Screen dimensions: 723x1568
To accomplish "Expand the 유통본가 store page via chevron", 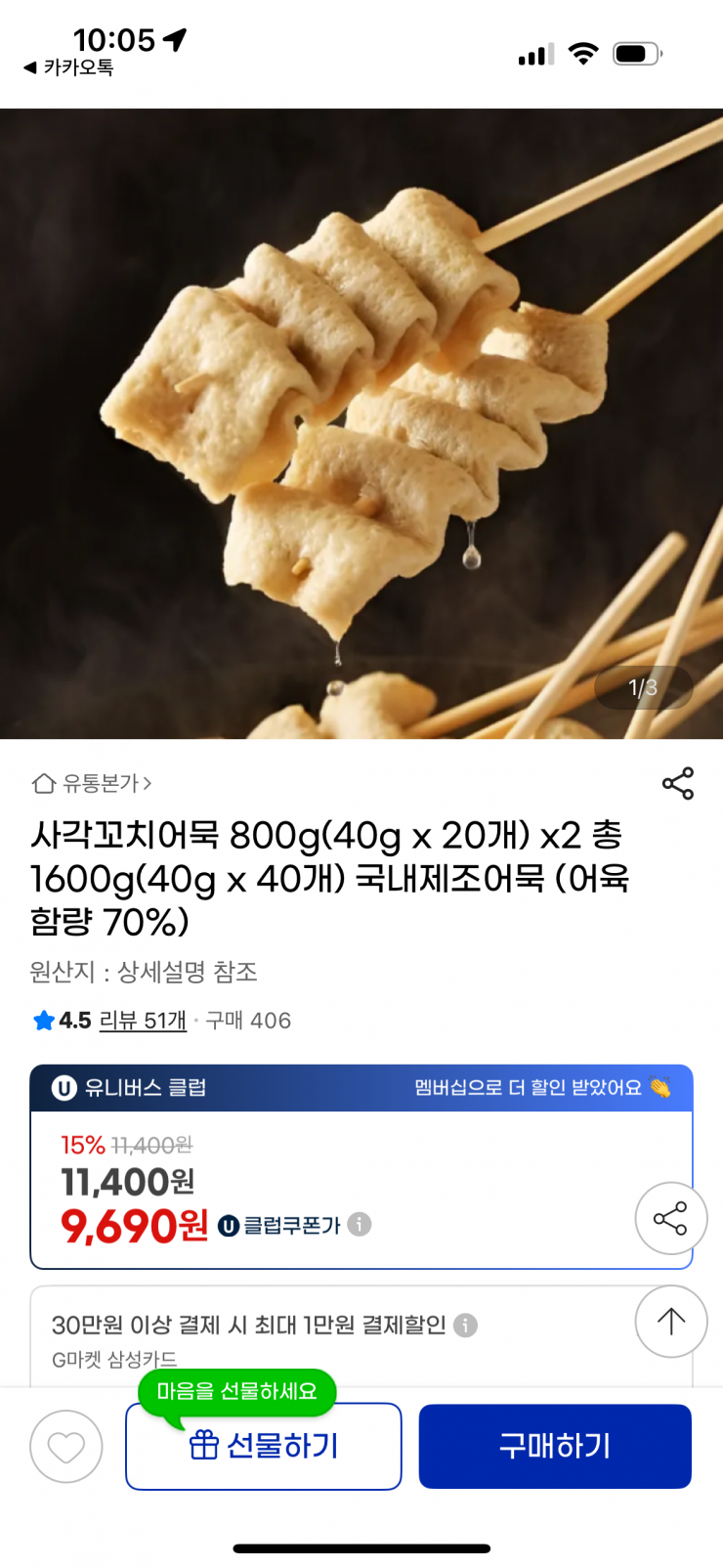I will 149,783.
